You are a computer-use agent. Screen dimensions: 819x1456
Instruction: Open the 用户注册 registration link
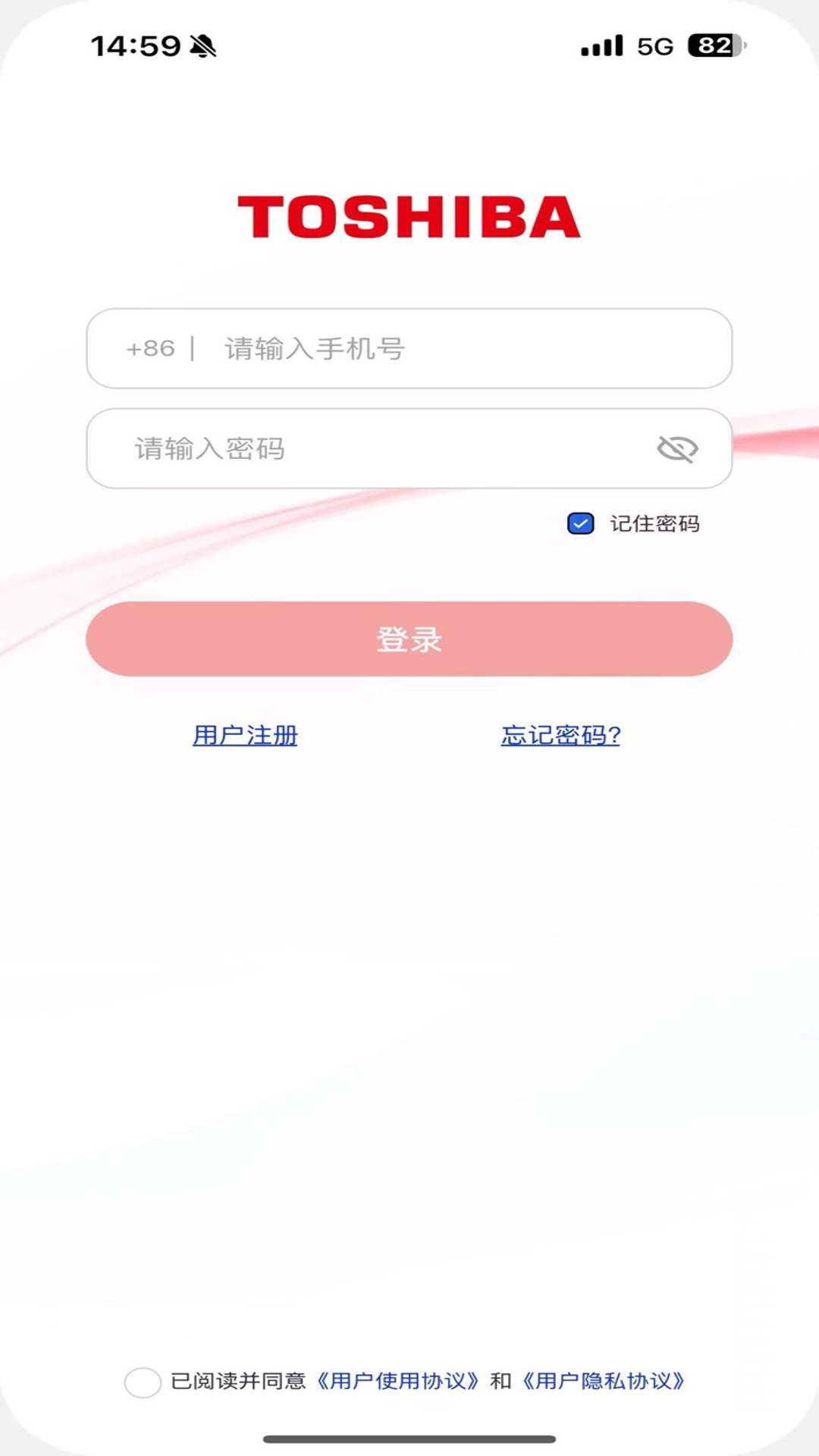point(245,735)
